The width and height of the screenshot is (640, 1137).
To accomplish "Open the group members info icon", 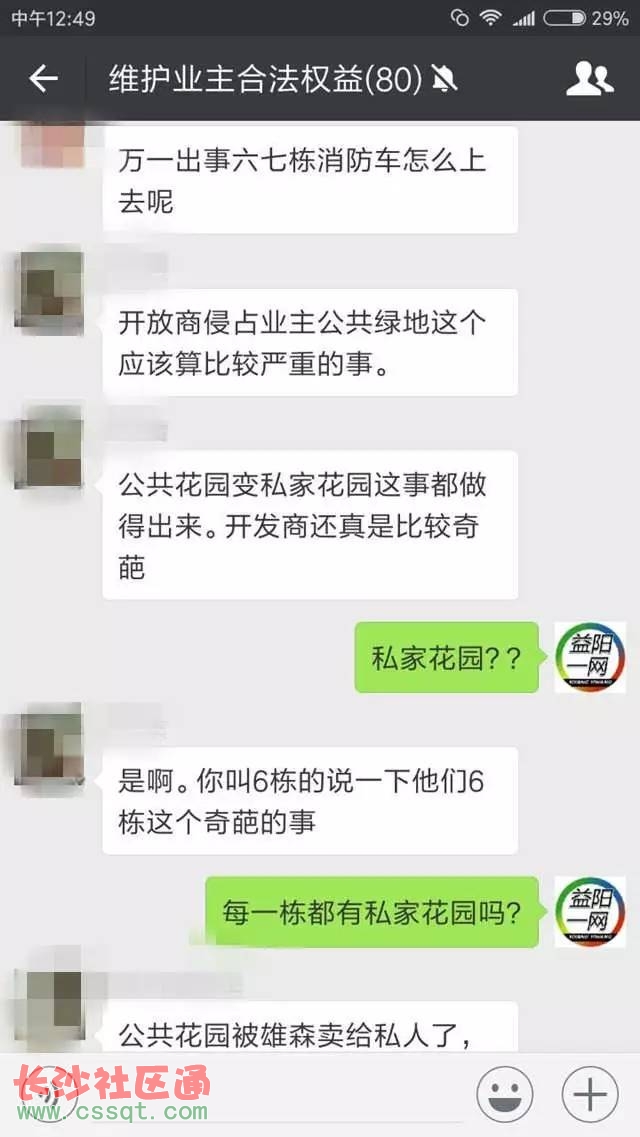I will (589, 78).
